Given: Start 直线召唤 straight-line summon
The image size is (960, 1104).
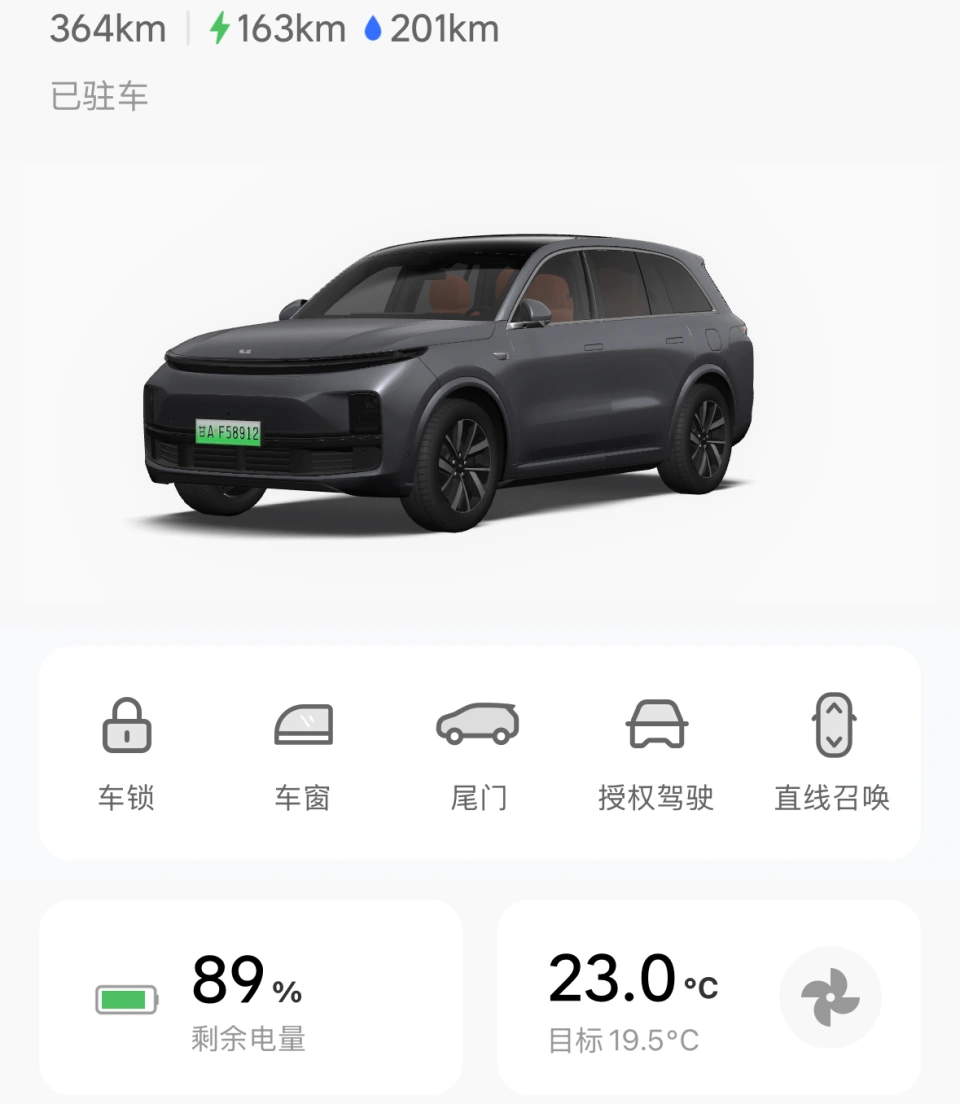Looking at the screenshot, I should (x=832, y=750).
